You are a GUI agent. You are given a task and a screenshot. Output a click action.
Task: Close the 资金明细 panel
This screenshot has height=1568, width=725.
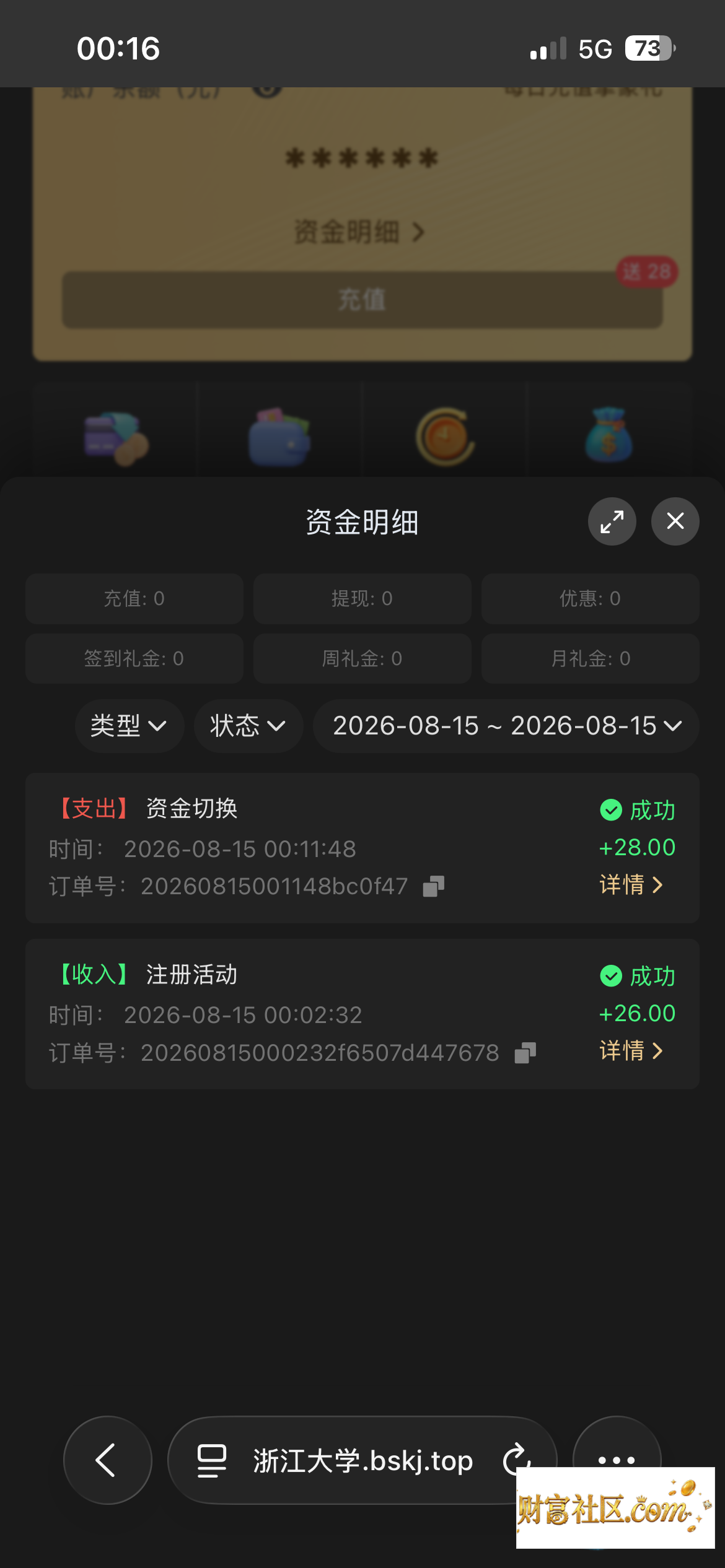coord(675,521)
